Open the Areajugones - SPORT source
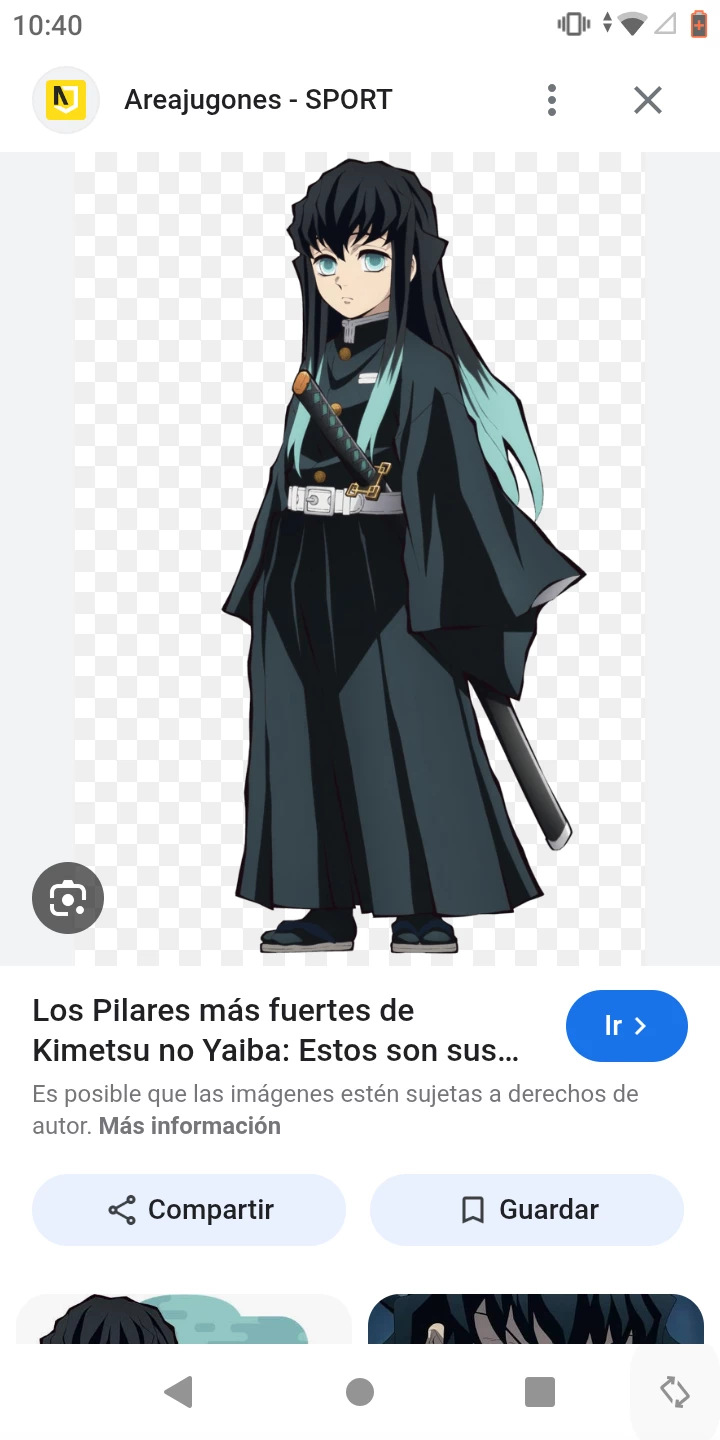Viewport: 720px width, 1440px height. click(257, 100)
